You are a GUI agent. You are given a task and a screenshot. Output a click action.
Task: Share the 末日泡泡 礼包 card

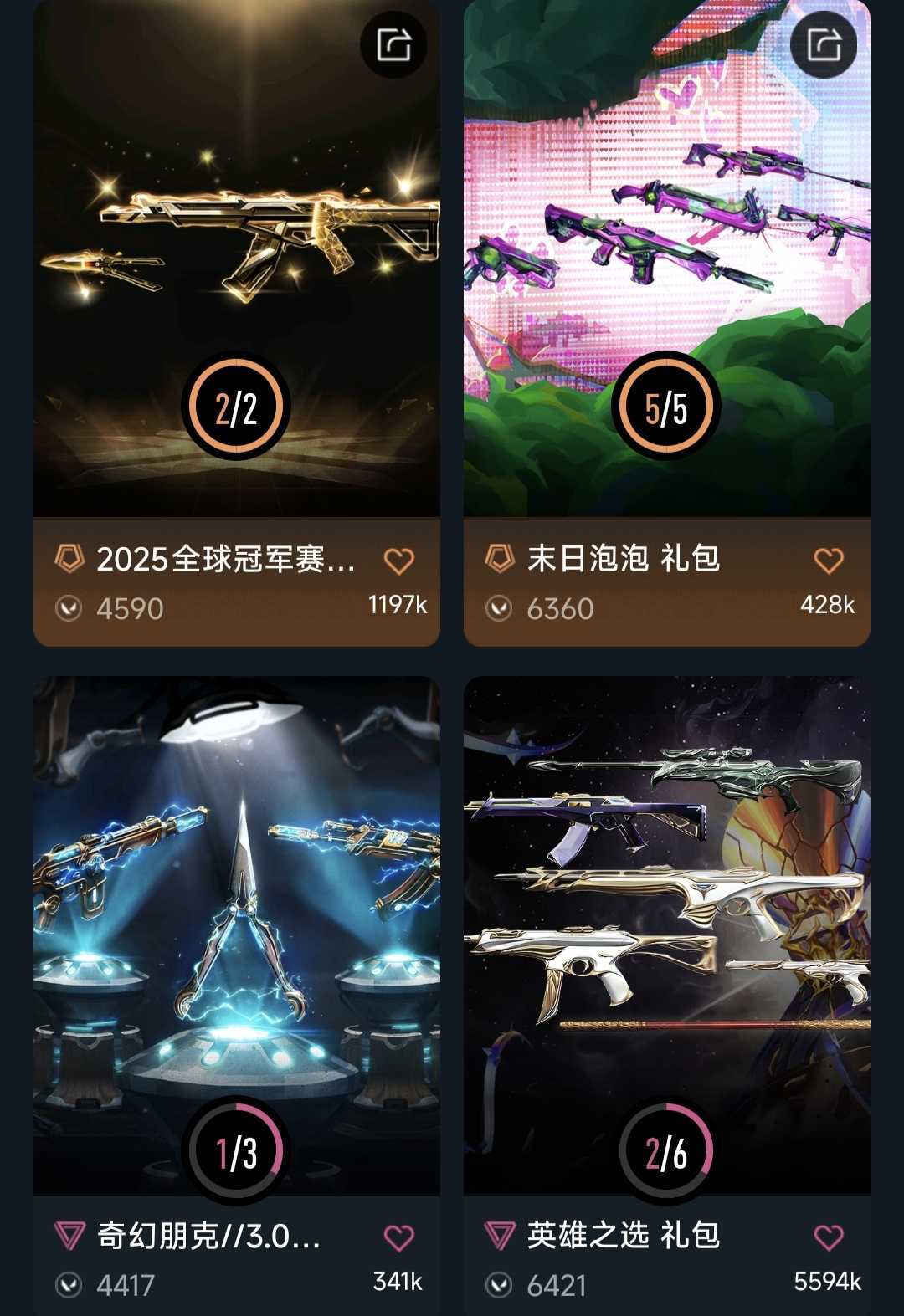(824, 44)
